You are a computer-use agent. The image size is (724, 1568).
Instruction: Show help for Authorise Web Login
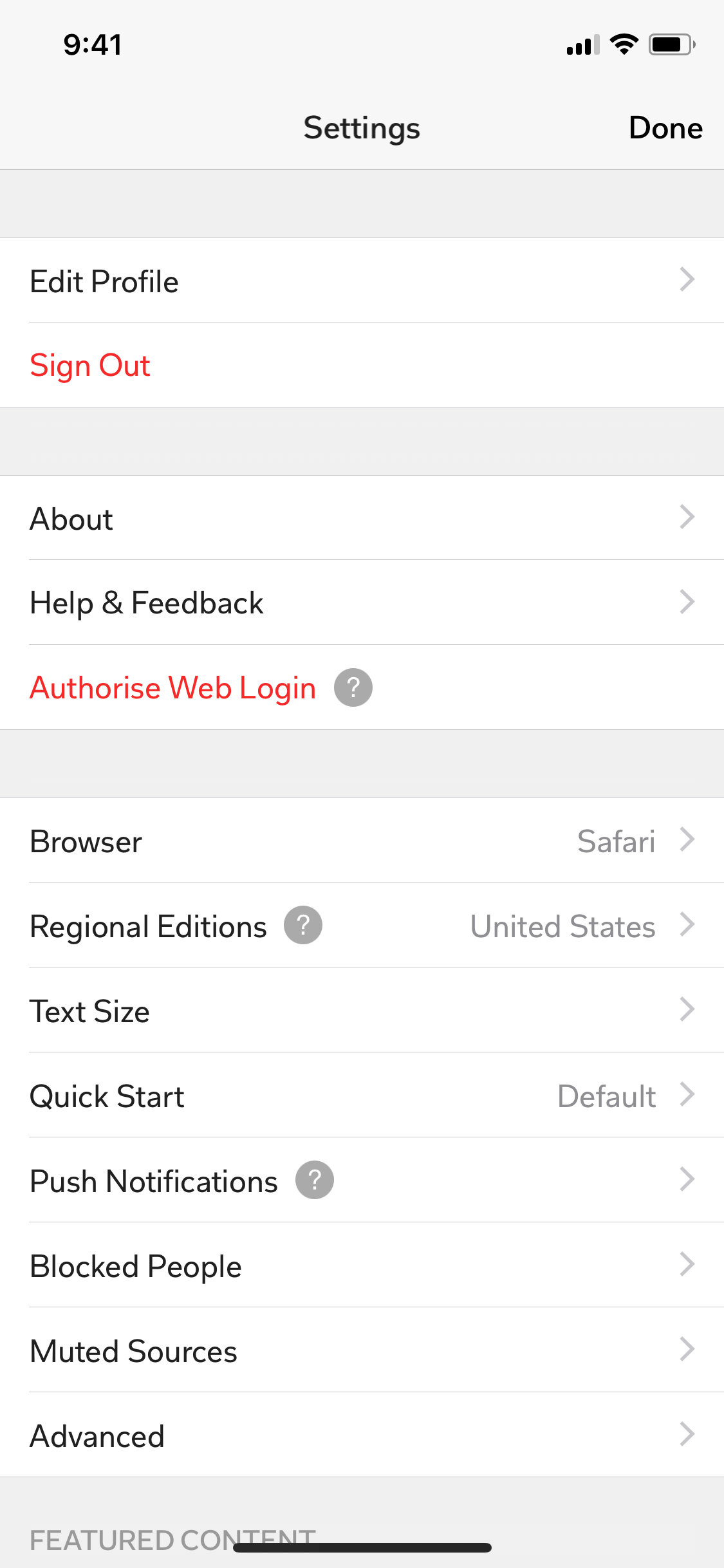(x=353, y=687)
